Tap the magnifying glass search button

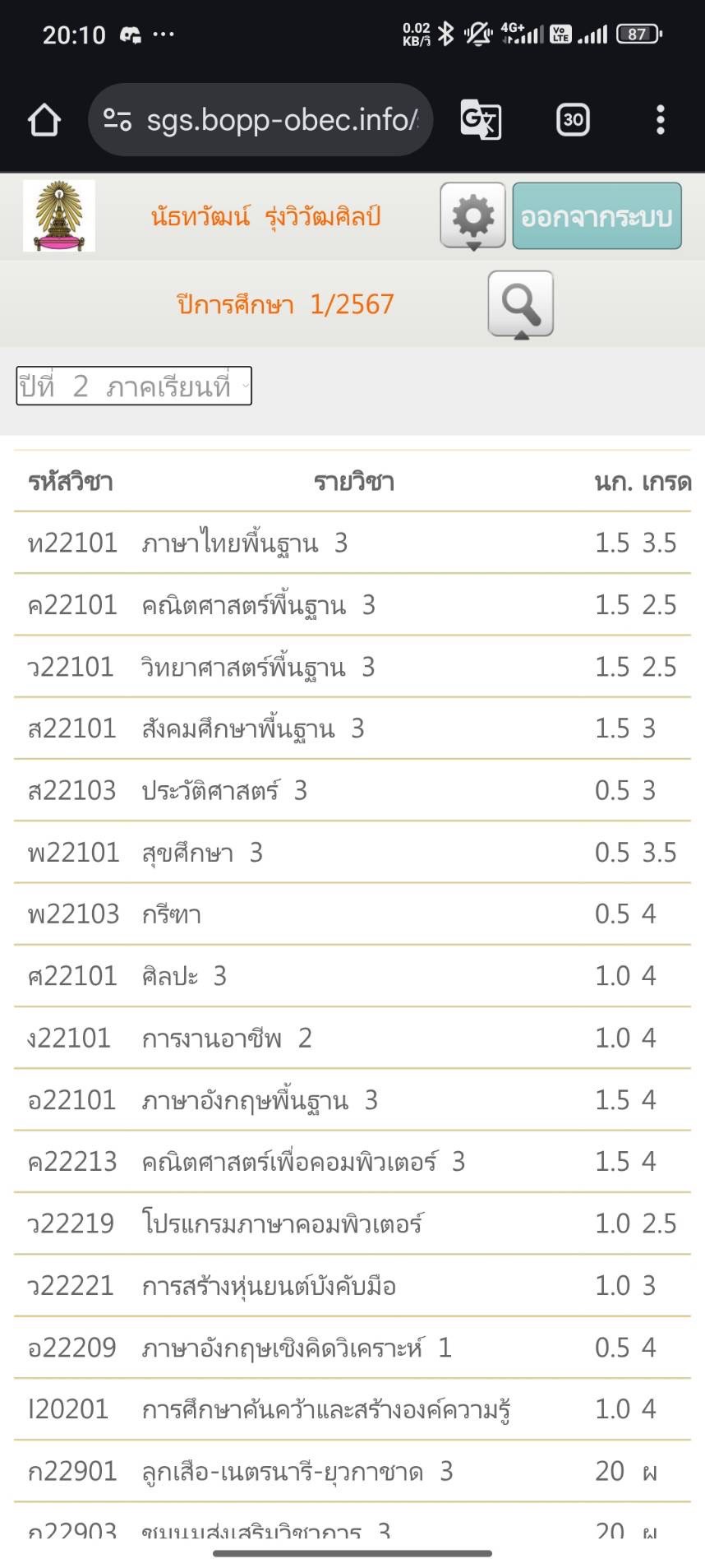520,305
